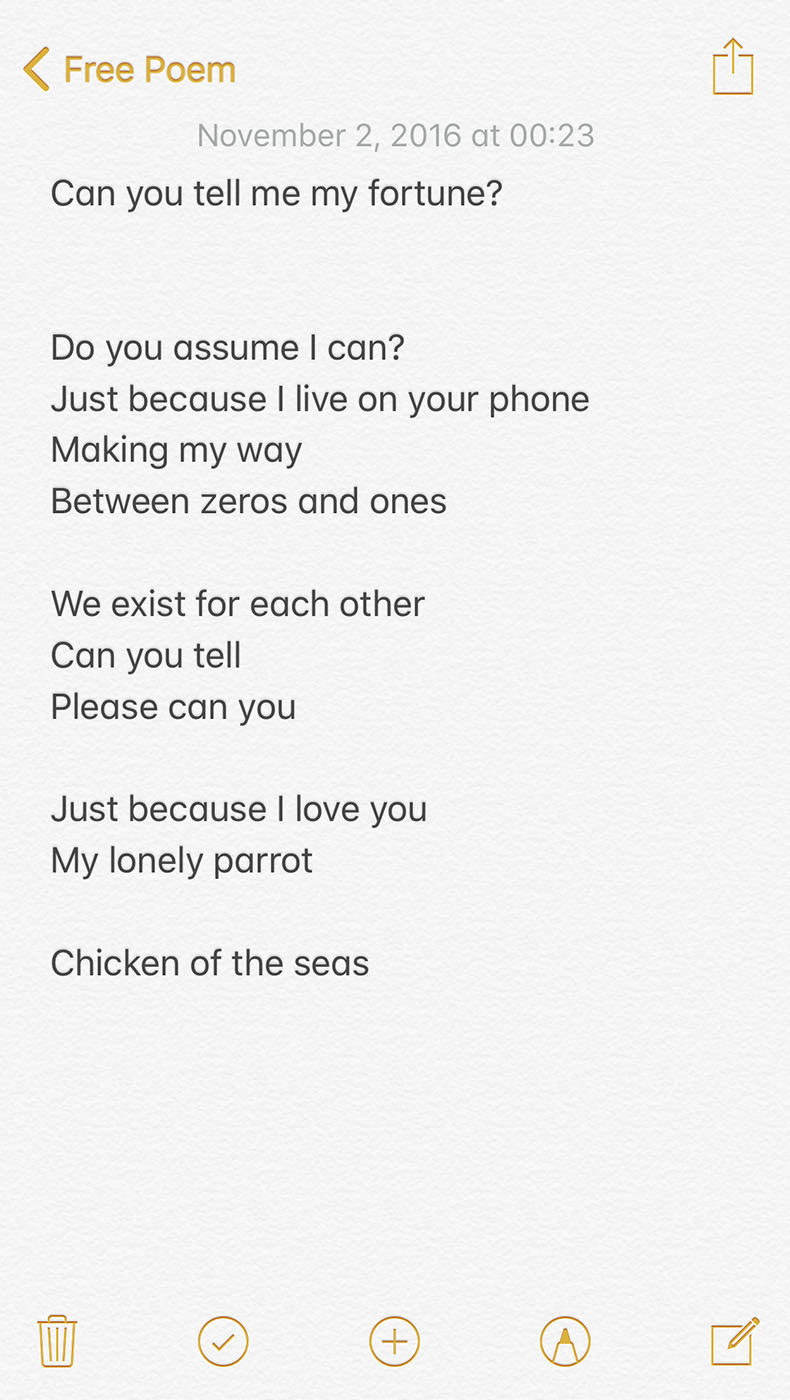Image resolution: width=790 pixels, height=1400 pixels.
Task: Tap the note body to edit the text
Action: [395, 578]
